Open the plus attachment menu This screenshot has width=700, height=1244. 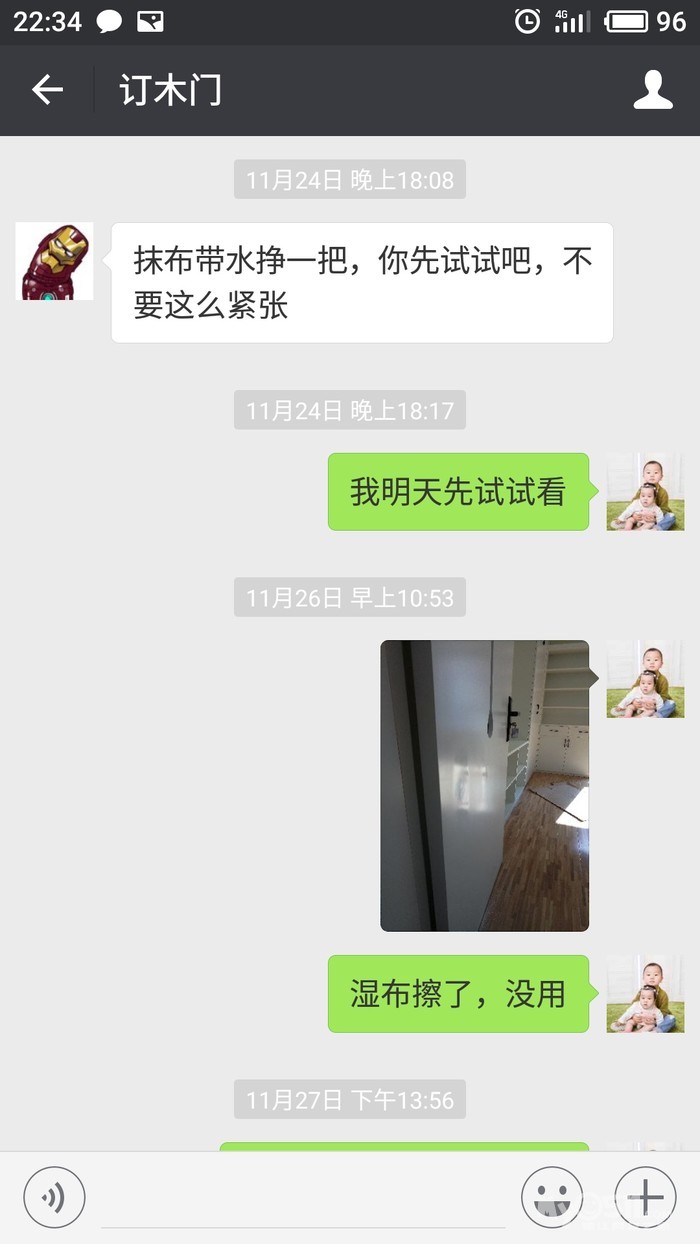point(645,1196)
